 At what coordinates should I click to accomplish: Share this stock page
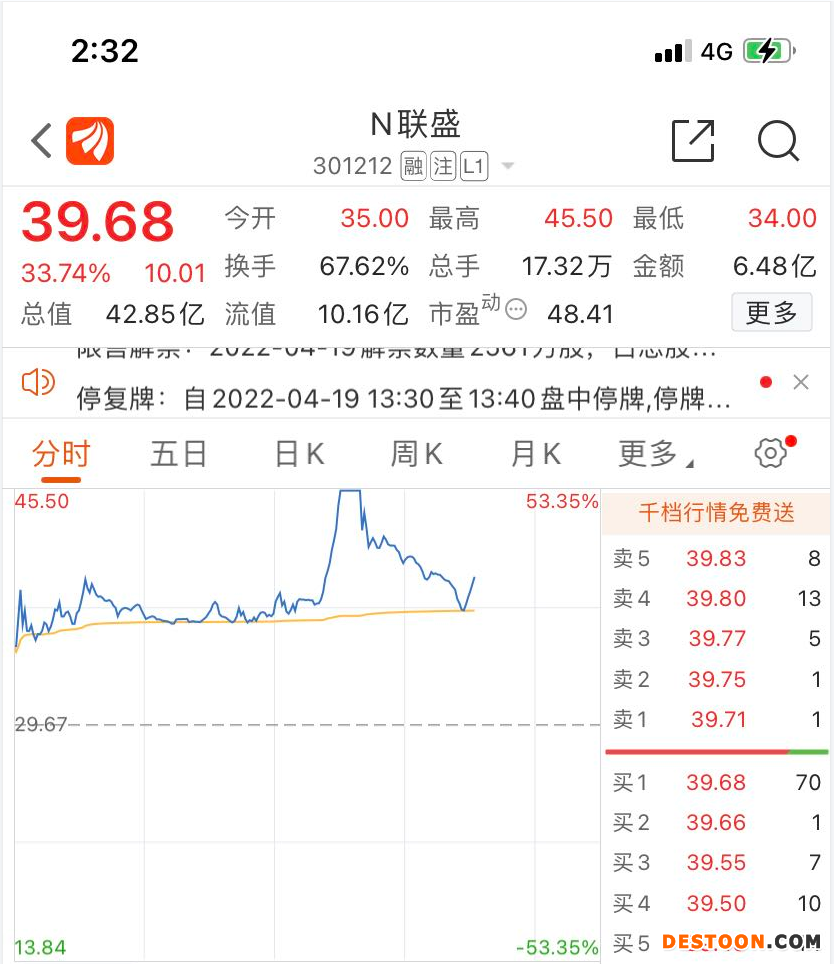click(692, 141)
